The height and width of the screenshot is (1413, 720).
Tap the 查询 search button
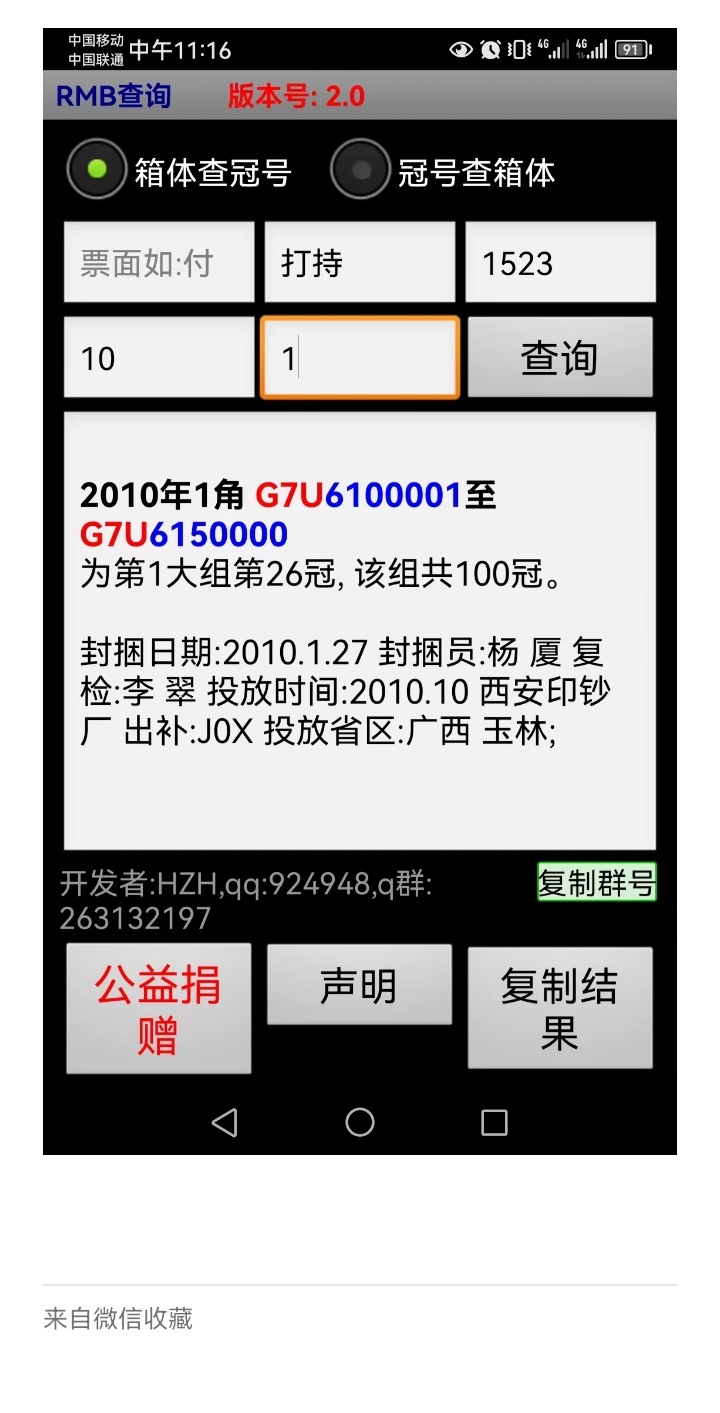coord(560,357)
